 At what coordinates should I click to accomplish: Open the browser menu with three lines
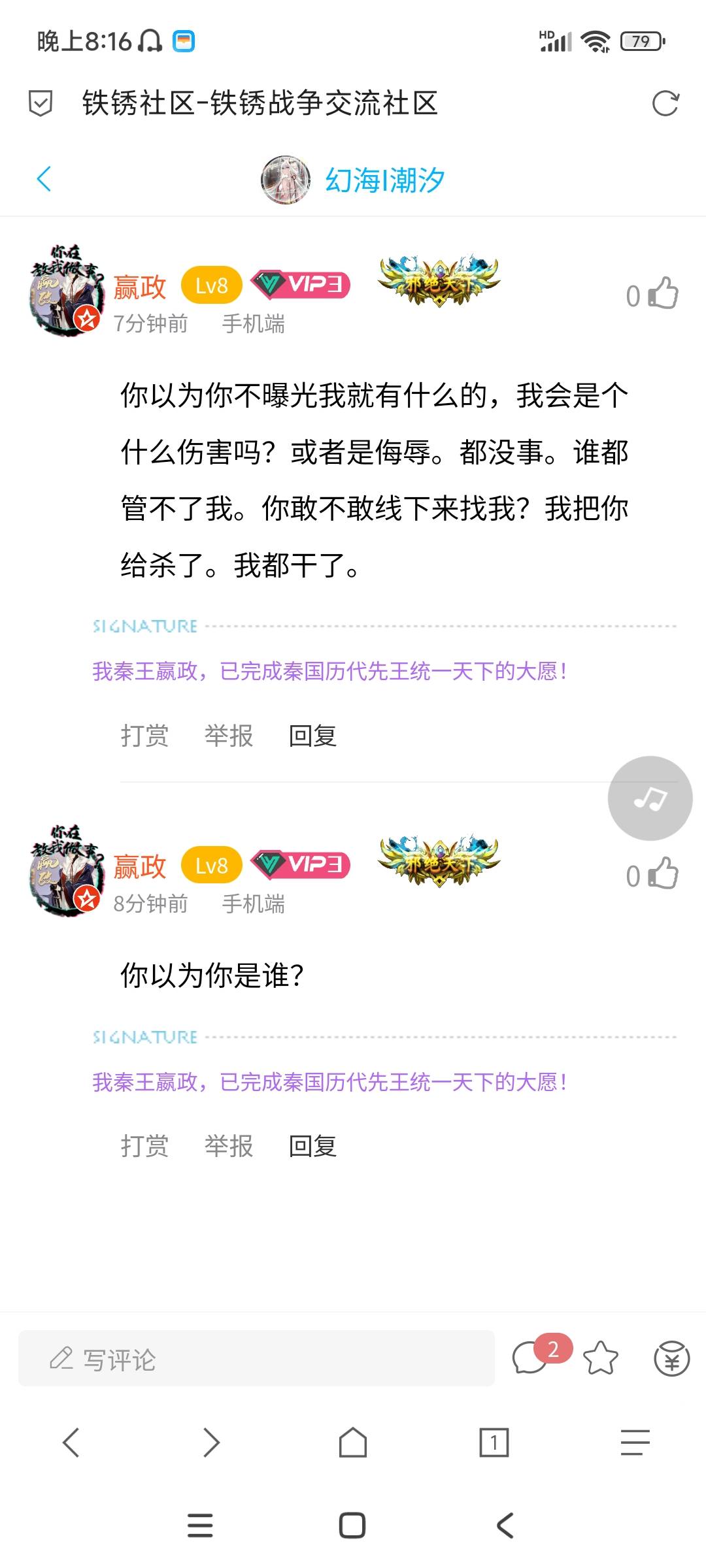635,1442
